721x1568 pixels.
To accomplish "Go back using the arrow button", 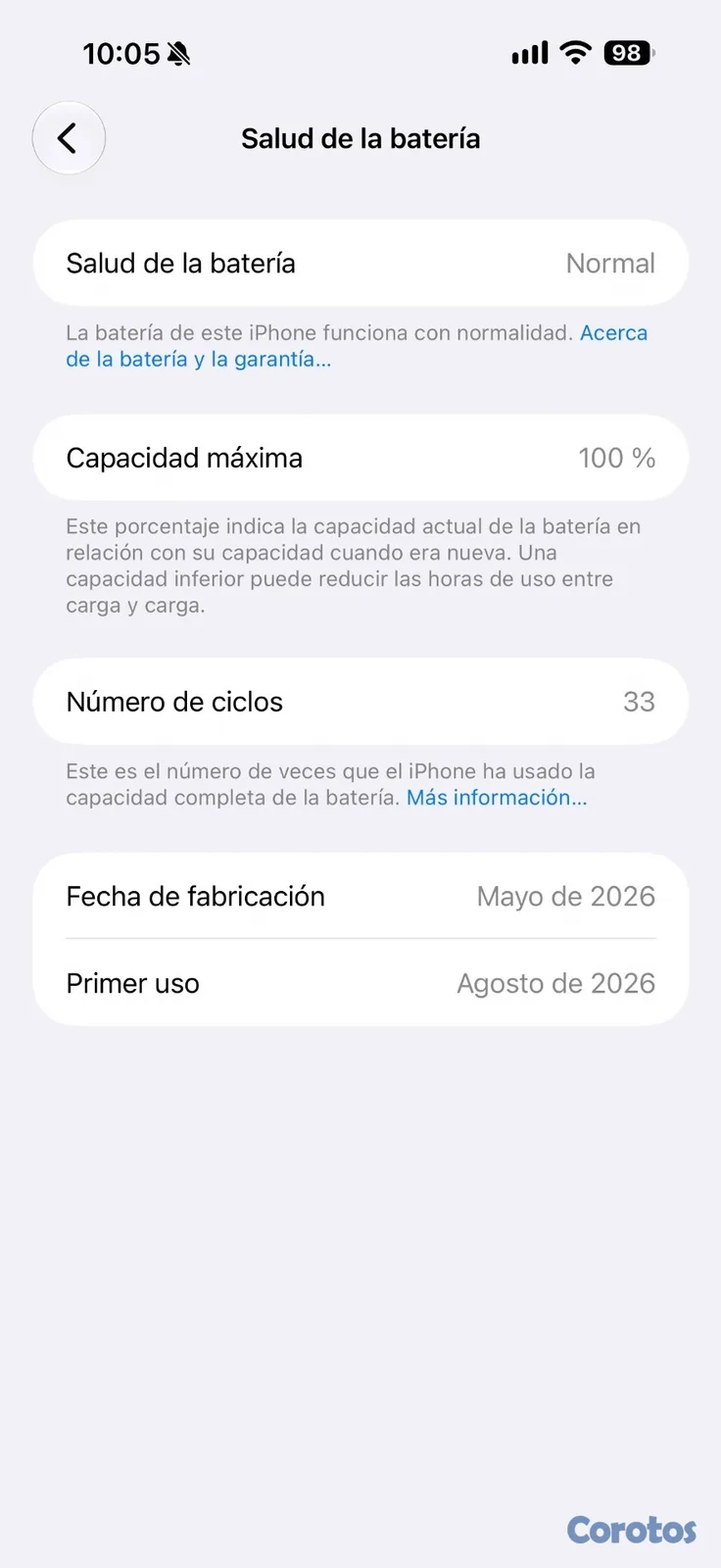I will pos(69,138).
